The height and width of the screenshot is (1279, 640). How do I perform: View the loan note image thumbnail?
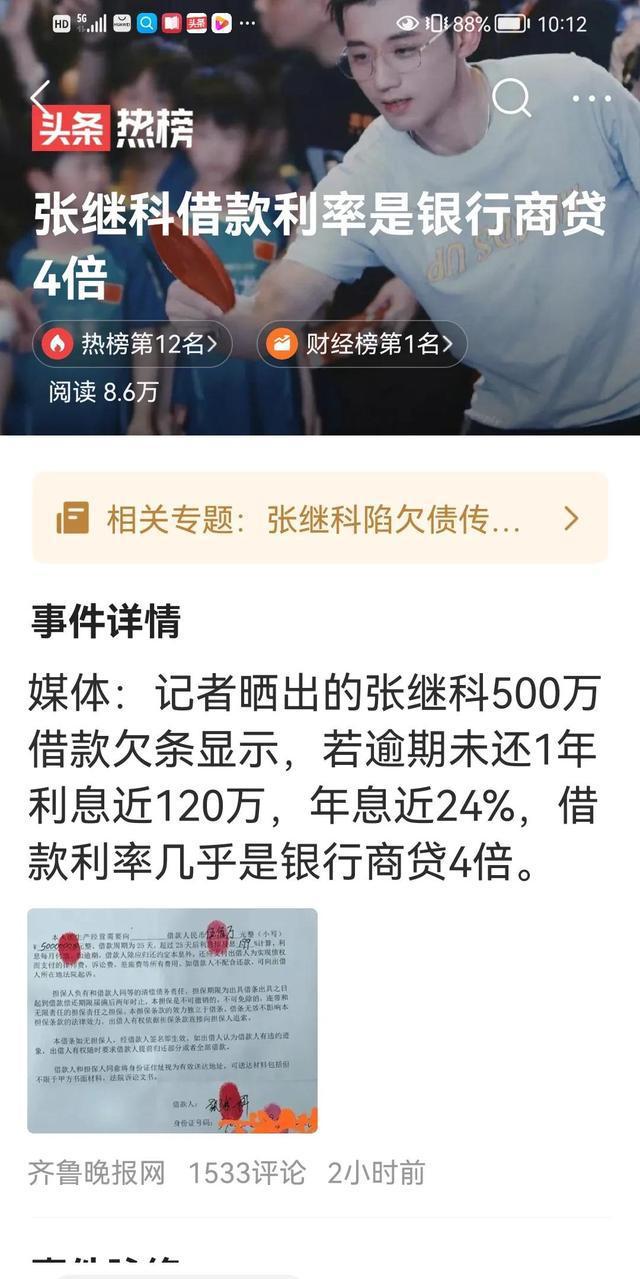pyautogui.click(x=172, y=1020)
